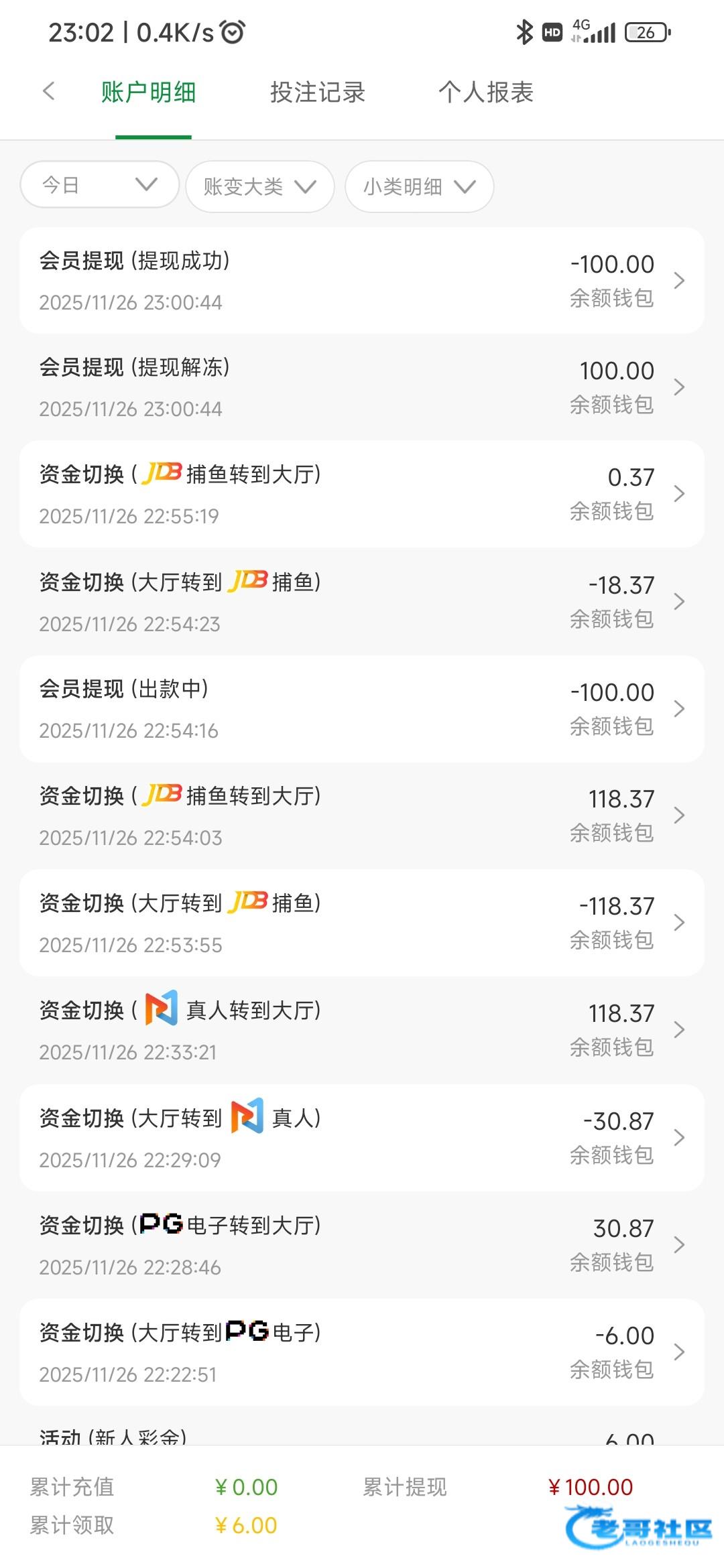The height and width of the screenshot is (1568, 724).
Task: Open the 0.37 JDB捕鱼转到大厅 transfer
Action: point(362,494)
